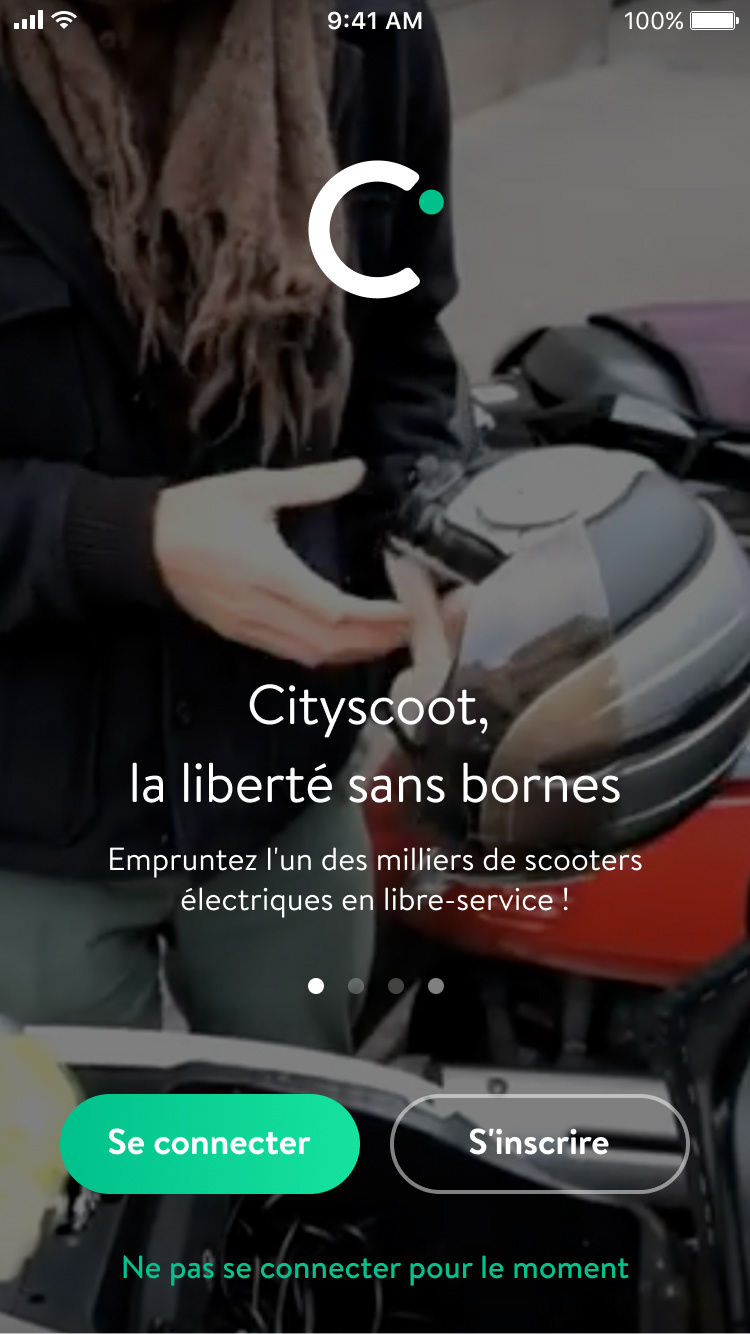Tap the Se connecter button
The image size is (750, 1334).
(210, 1143)
